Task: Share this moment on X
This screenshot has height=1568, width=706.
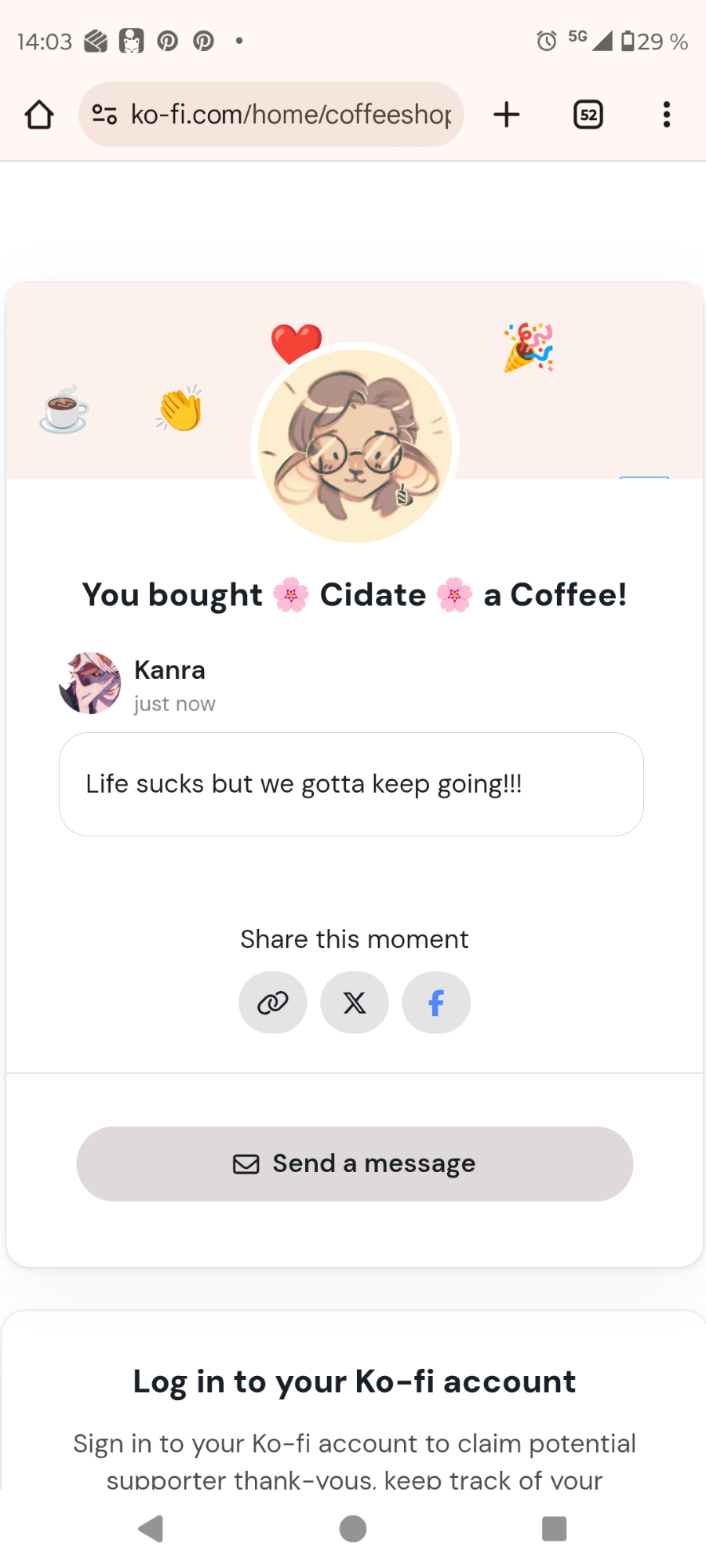Action: click(355, 1003)
